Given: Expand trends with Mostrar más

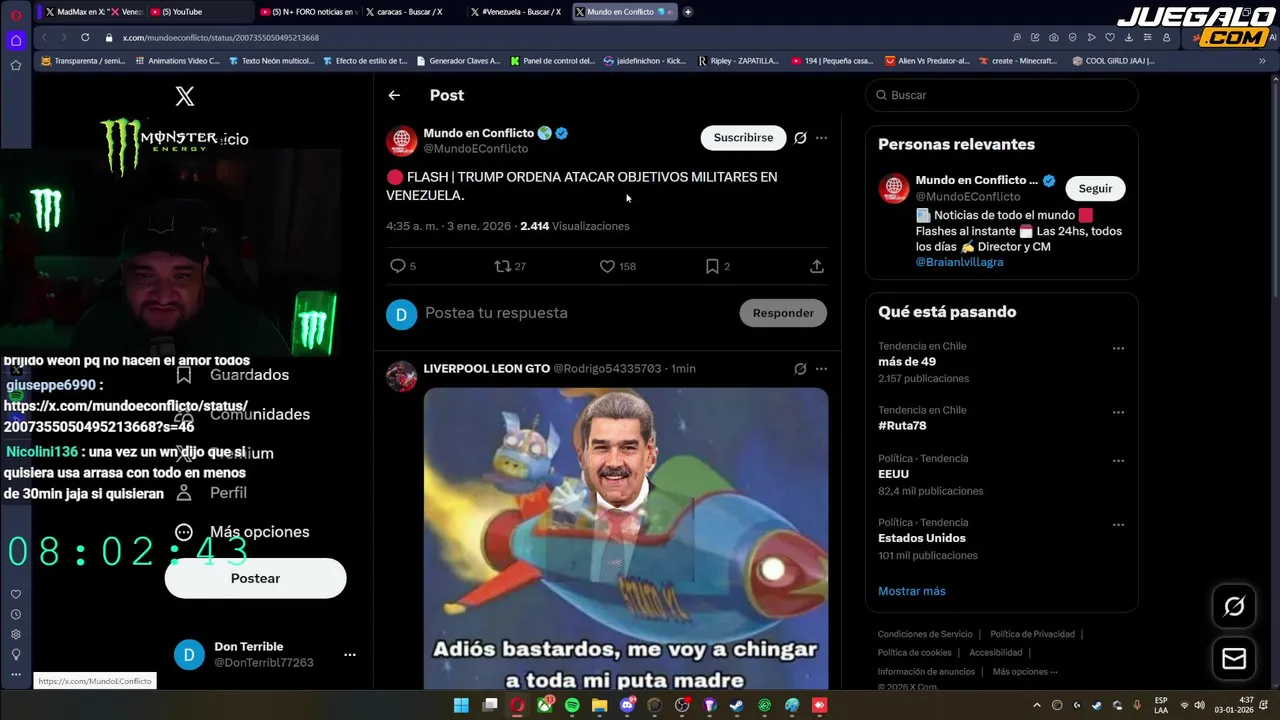Looking at the screenshot, I should 911,591.
